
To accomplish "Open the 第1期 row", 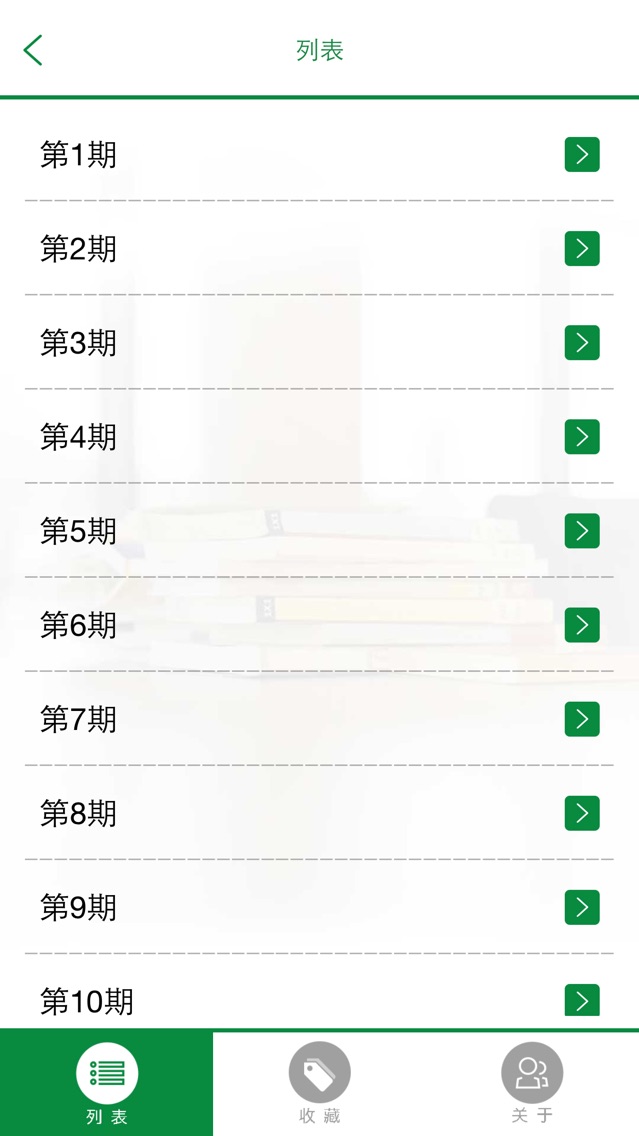I will pos(320,154).
